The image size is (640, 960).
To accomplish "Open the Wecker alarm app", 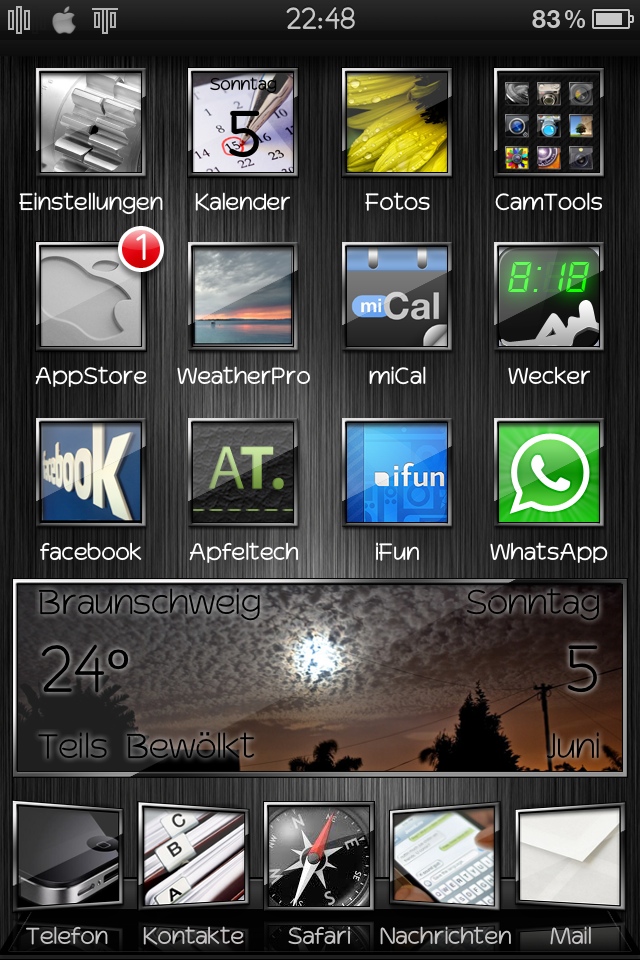I will point(548,297).
